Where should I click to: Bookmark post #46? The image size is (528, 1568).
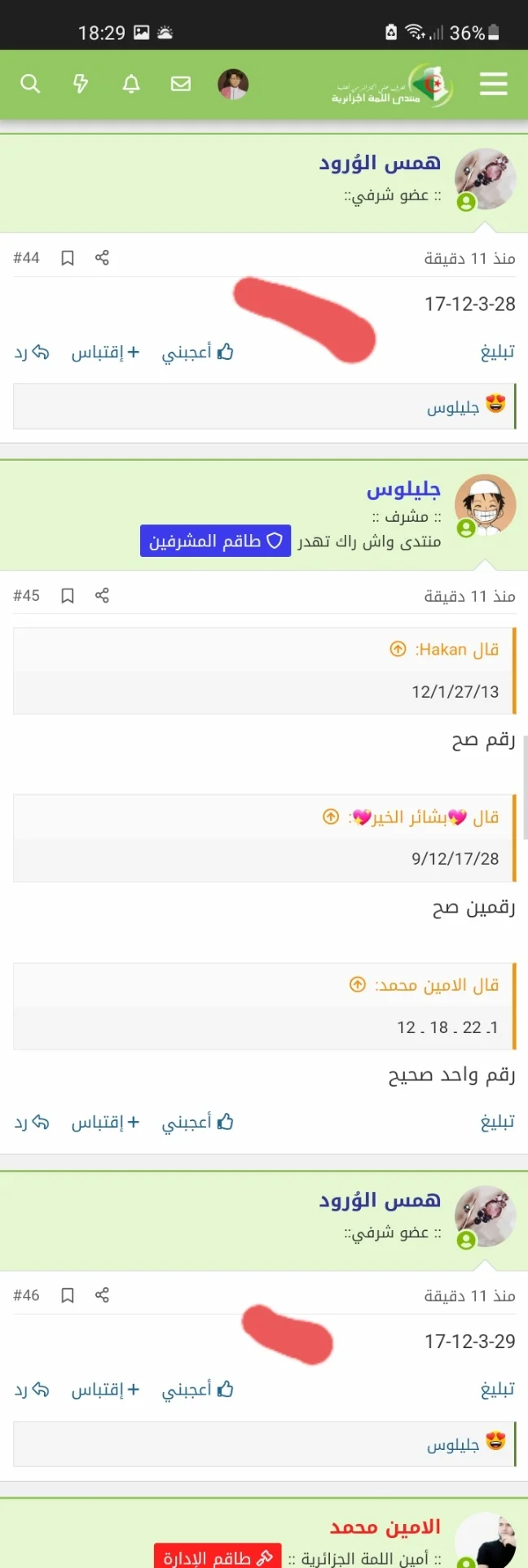coord(68,1295)
